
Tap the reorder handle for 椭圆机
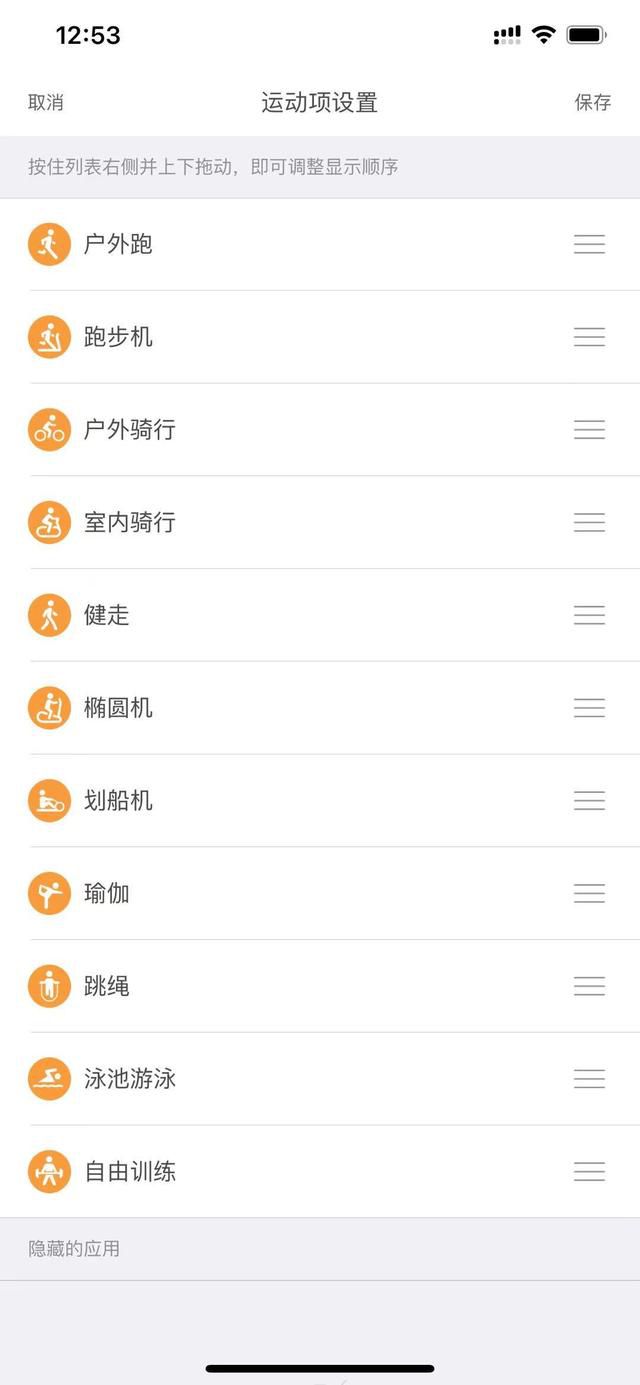point(589,708)
